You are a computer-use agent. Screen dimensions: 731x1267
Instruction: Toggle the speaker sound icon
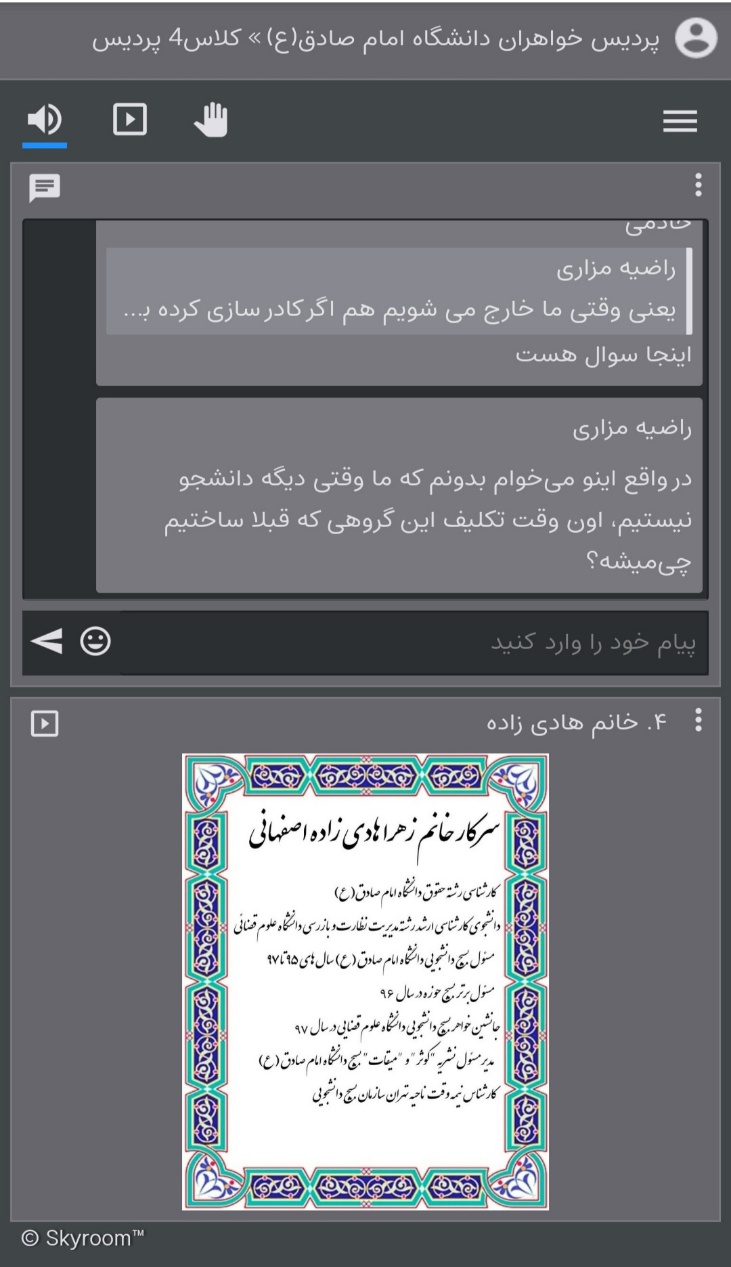45,121
